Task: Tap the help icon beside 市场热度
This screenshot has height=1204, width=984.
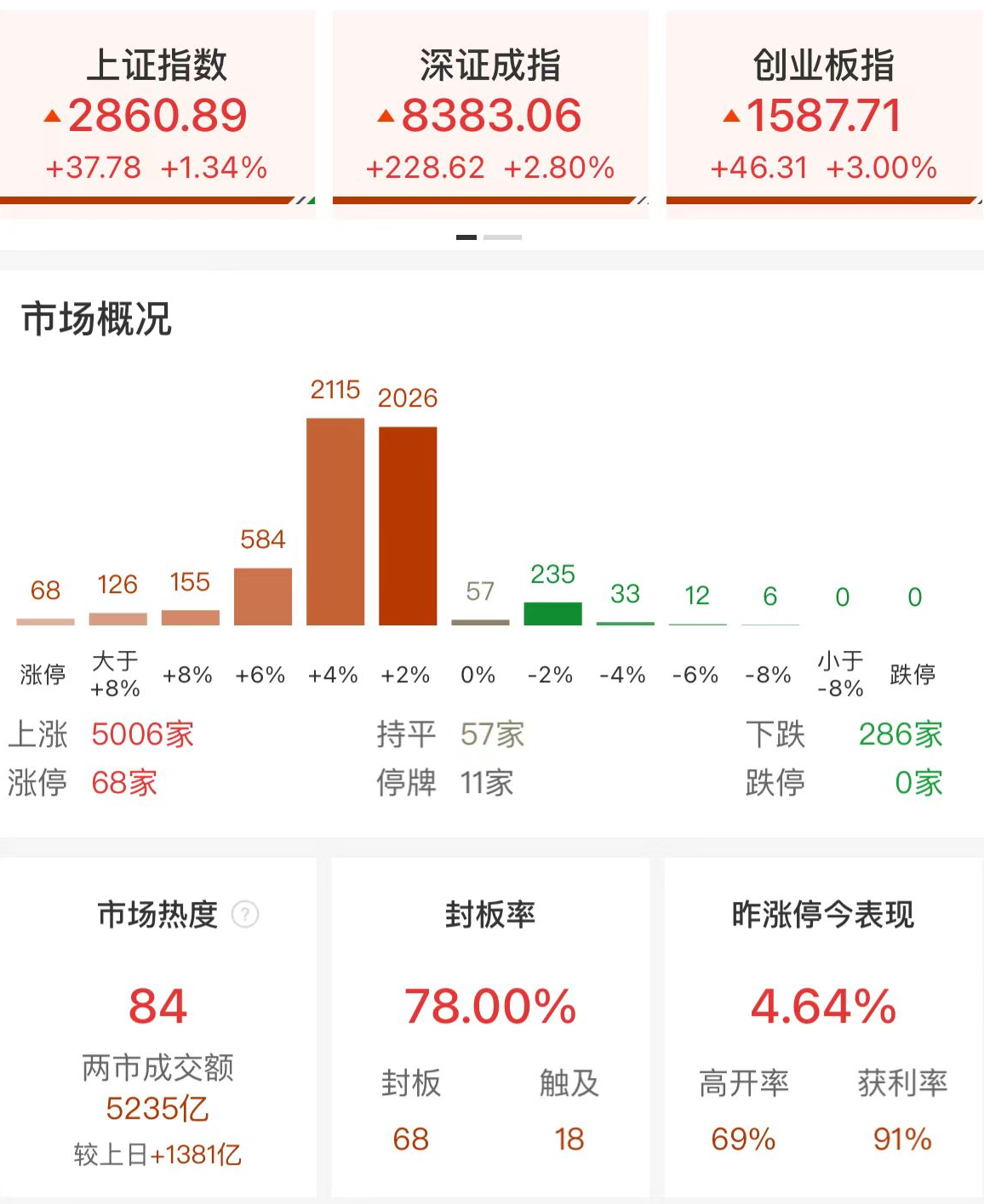Action: click(245, 915)
